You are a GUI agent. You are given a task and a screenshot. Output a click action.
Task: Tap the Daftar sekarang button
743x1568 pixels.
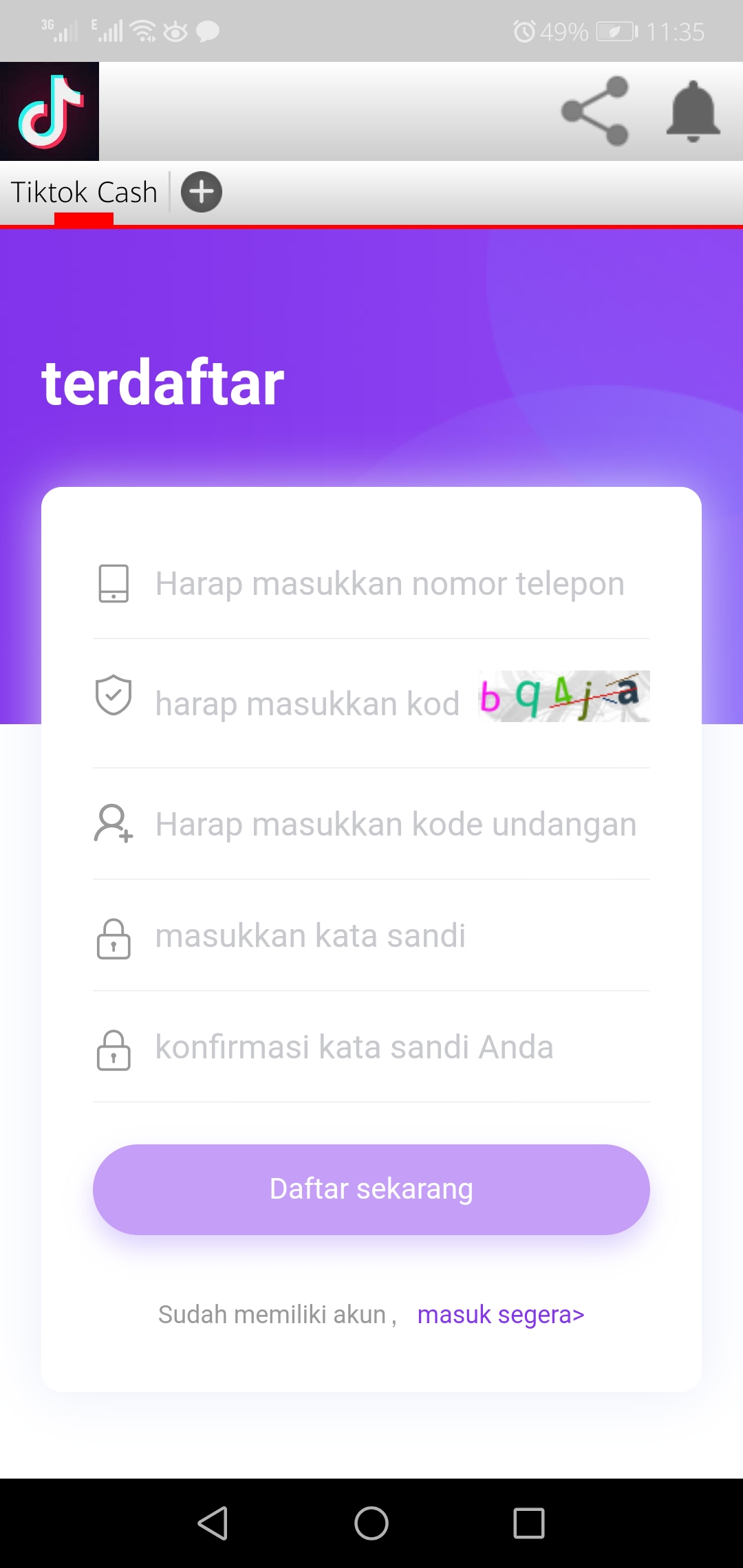coord(371,1189)
